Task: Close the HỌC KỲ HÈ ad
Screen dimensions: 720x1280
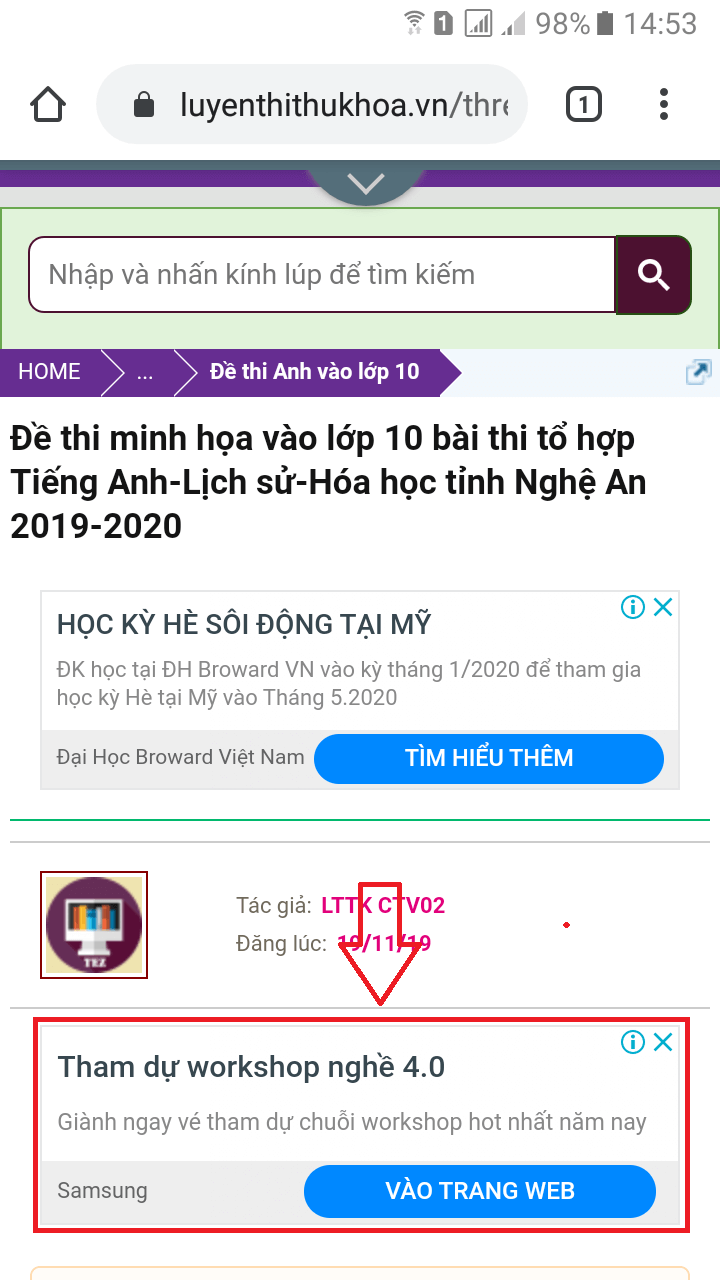Action: (x=663, y=606)
